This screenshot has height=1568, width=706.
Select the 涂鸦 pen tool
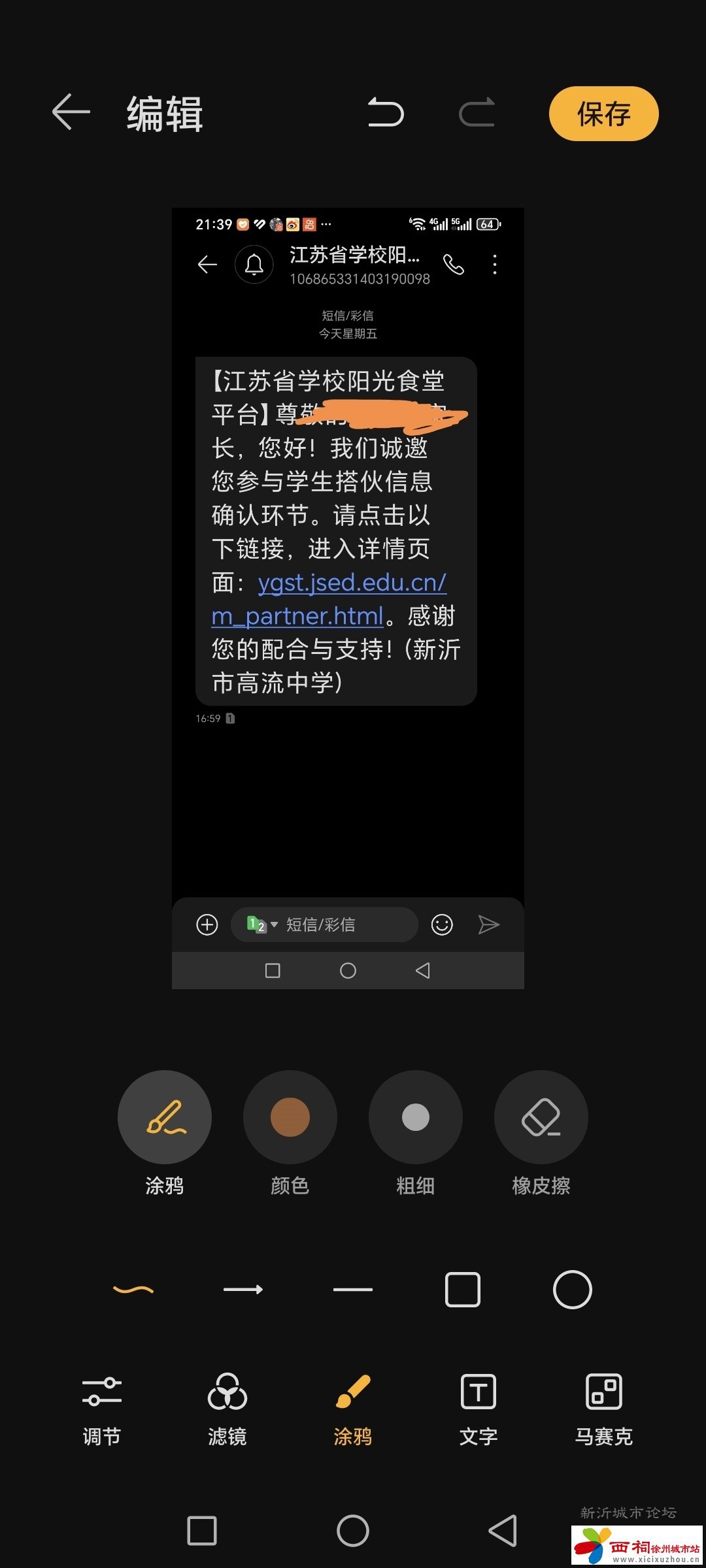click(165, 1117)
